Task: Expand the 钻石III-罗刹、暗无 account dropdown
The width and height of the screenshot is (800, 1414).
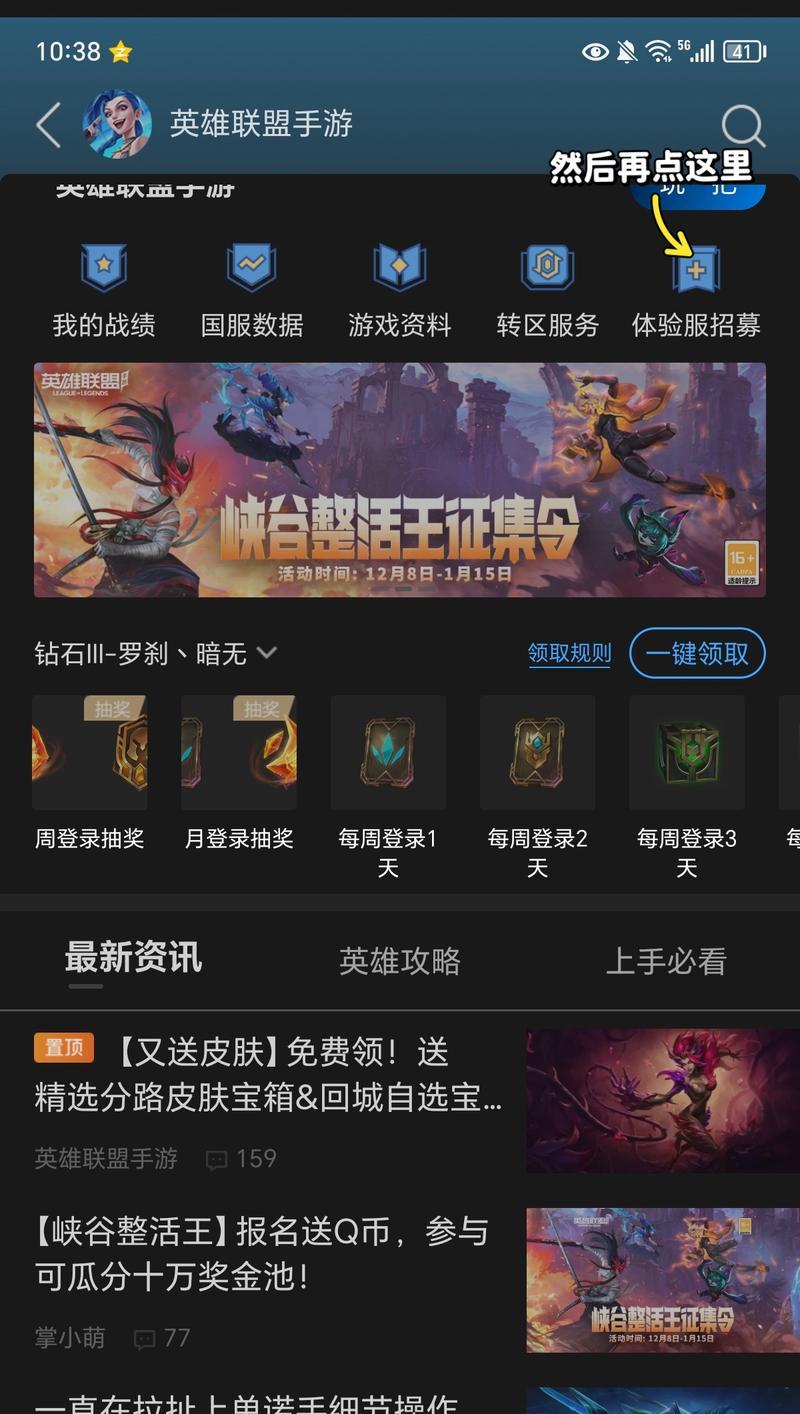Action: (x=156, y=653)
